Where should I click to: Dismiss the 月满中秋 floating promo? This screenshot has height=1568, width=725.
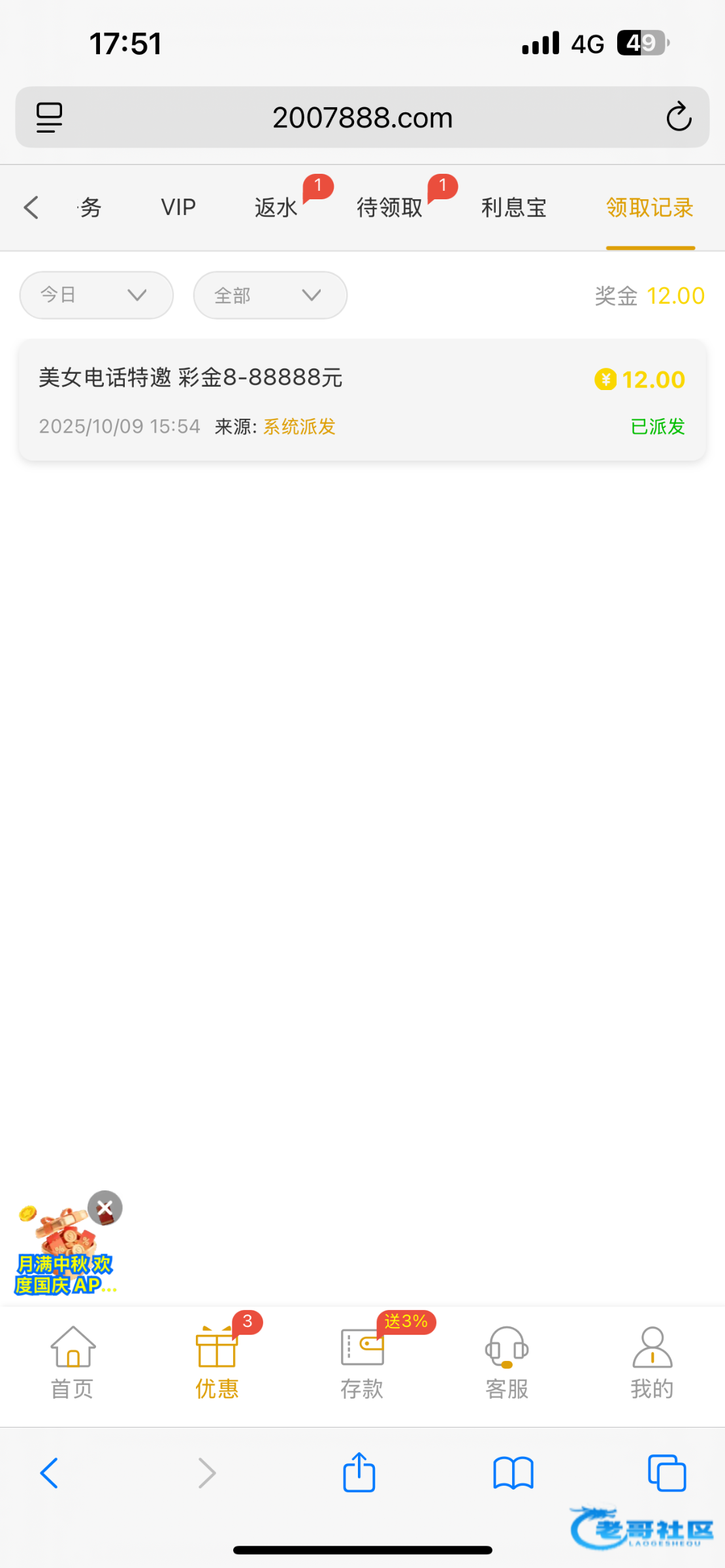[x=105, y=1208]
